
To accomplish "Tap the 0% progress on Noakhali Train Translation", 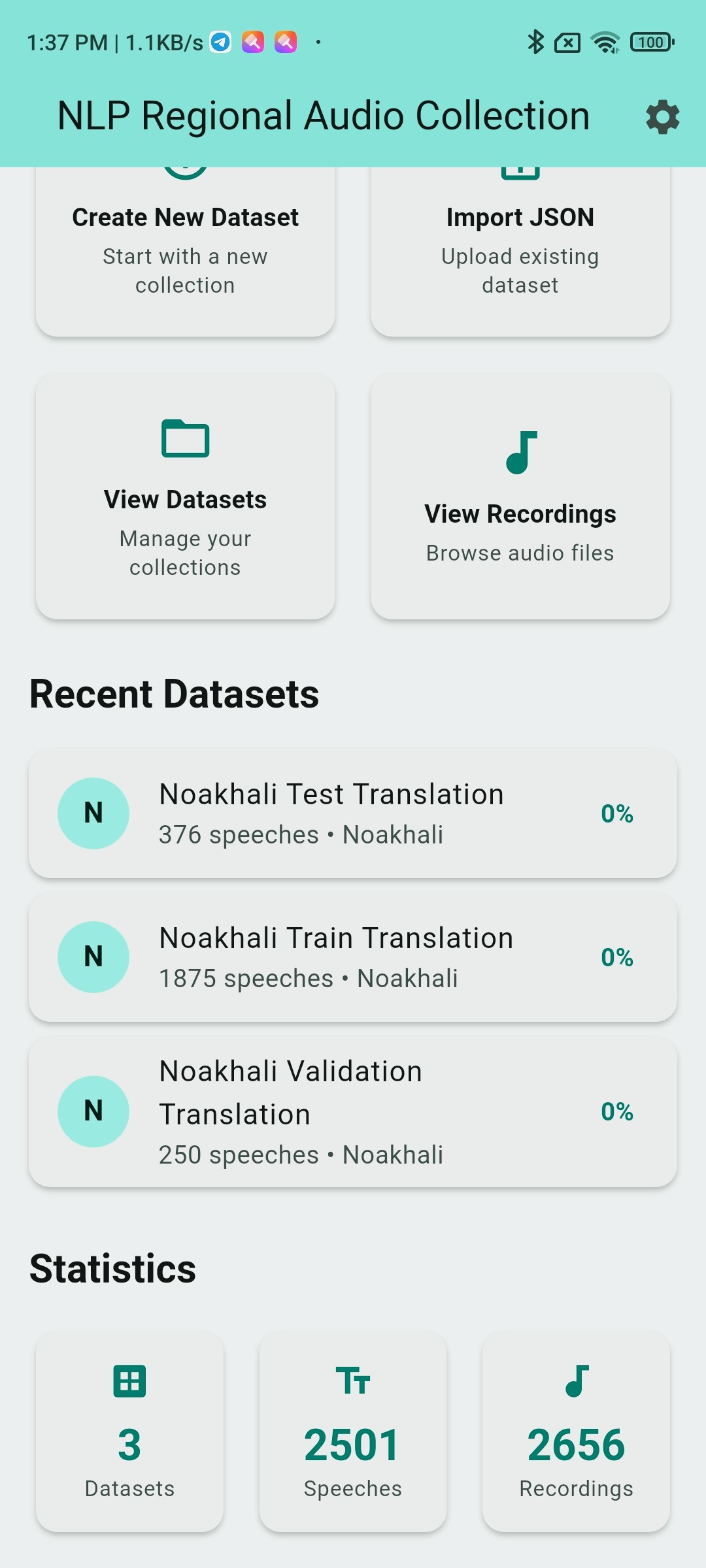I will [x=616, y=956].
